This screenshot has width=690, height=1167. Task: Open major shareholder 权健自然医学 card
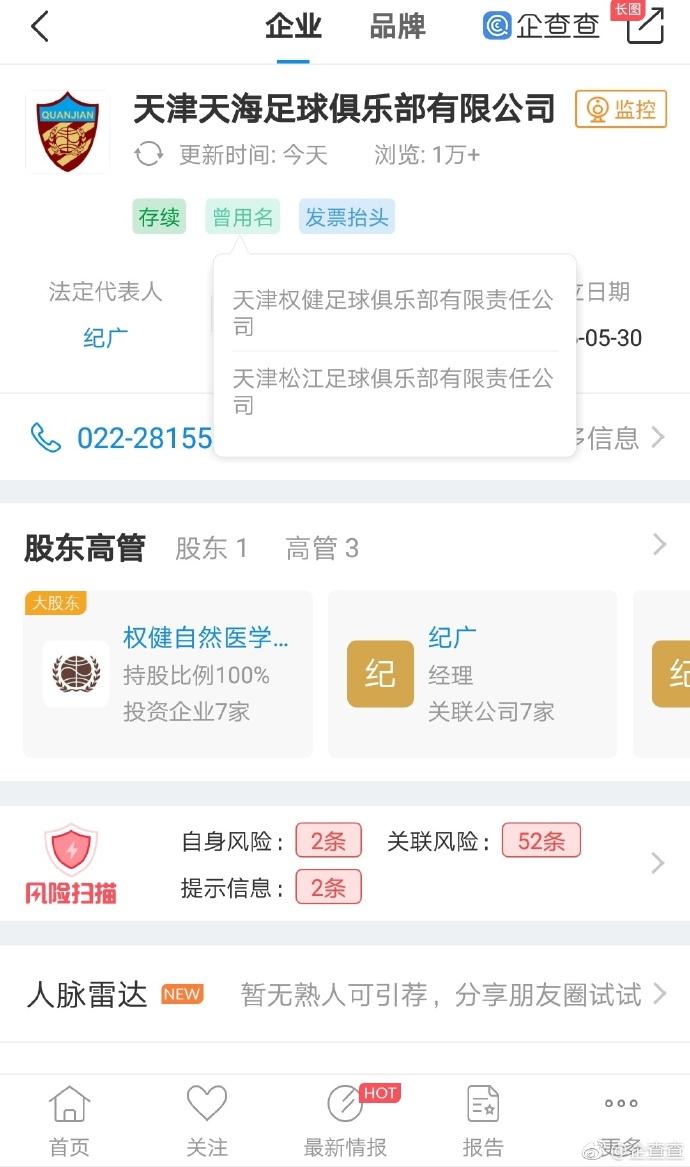tap(168, 674)
